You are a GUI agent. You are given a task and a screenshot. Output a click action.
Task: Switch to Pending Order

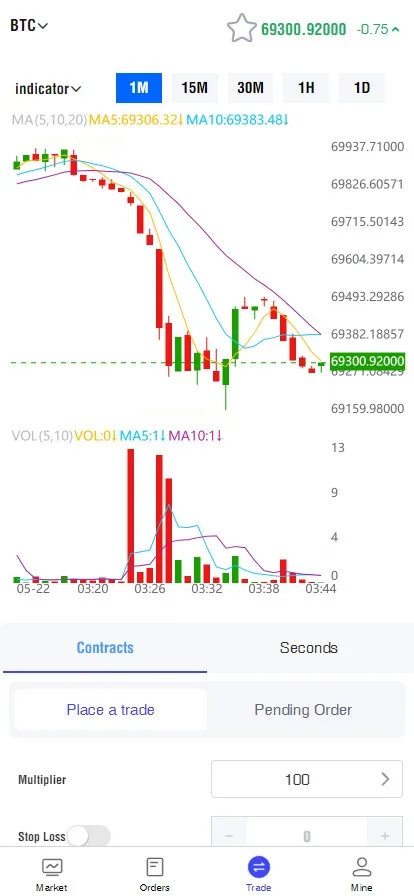pyautogui.click(x=303, y=710)
